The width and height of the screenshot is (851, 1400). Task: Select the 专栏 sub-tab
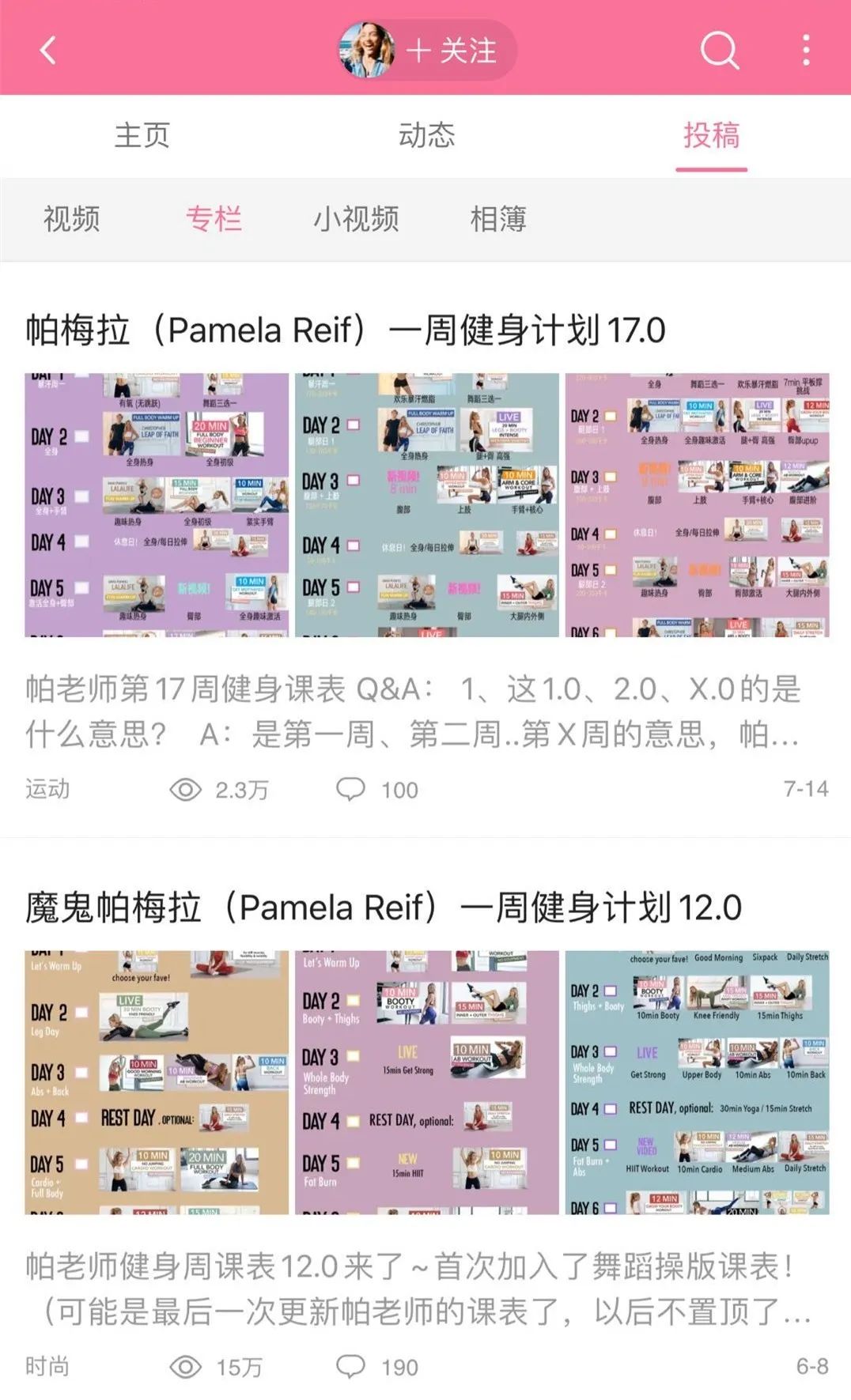point(214,219)
